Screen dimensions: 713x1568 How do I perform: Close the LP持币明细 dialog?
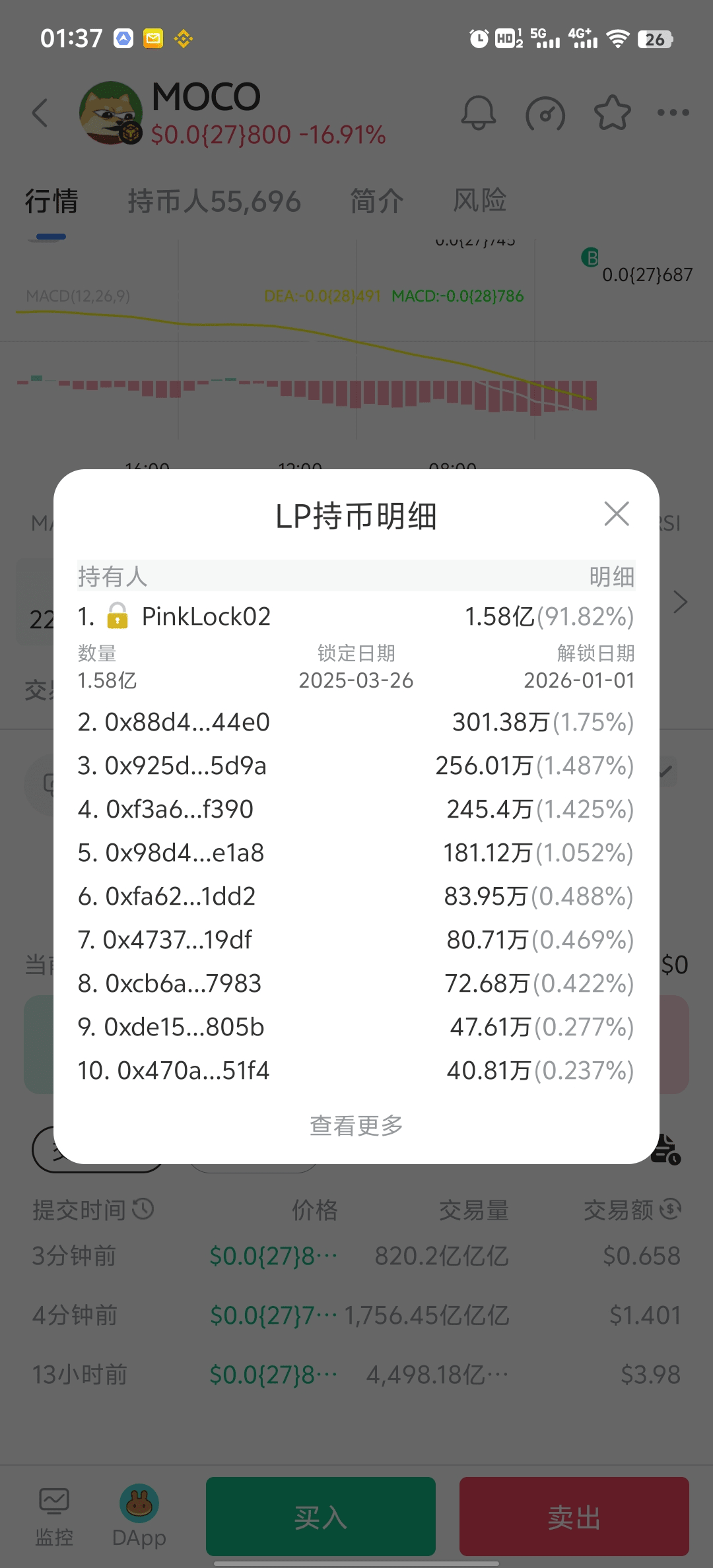[x=617, y=513]
